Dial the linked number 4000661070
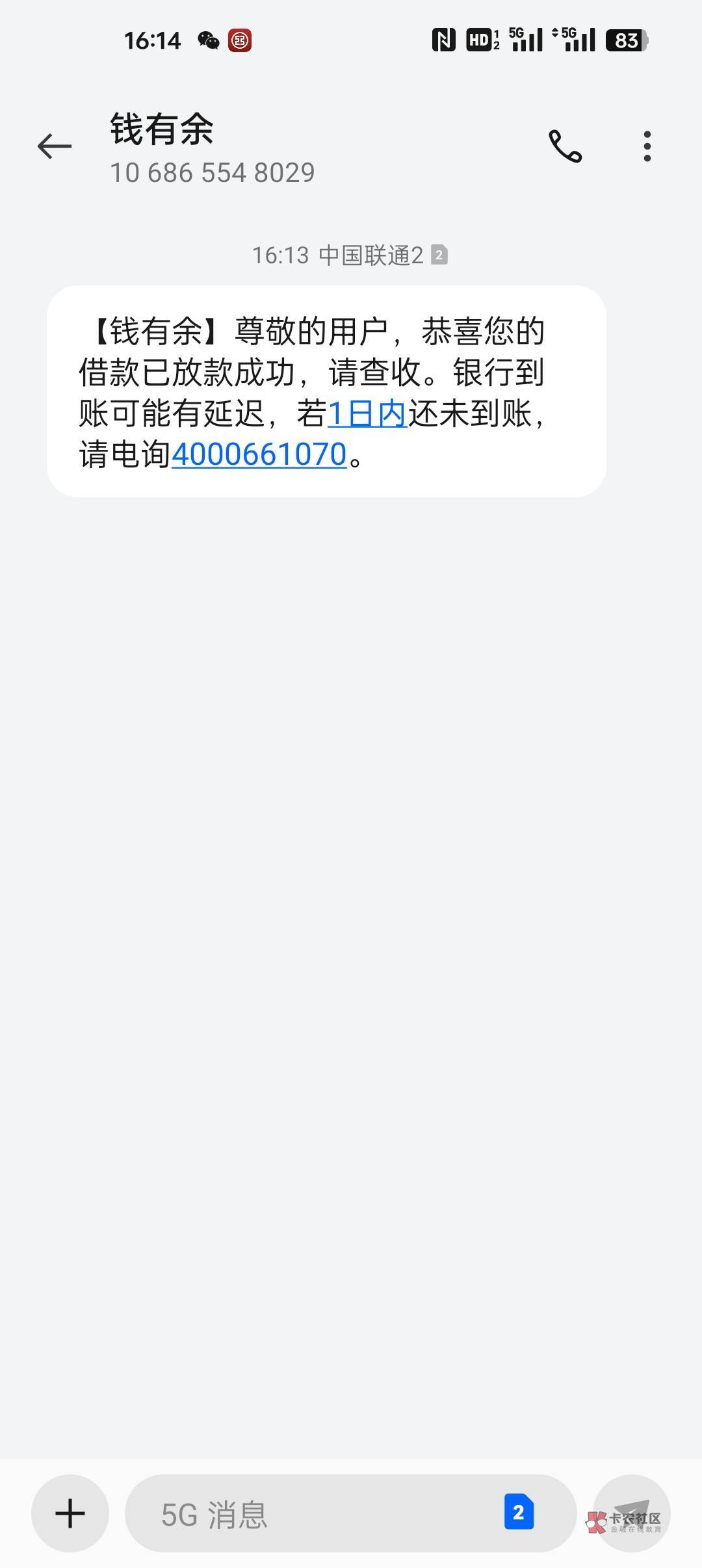The image size is (702, 1568). click(x=259, y=454)
